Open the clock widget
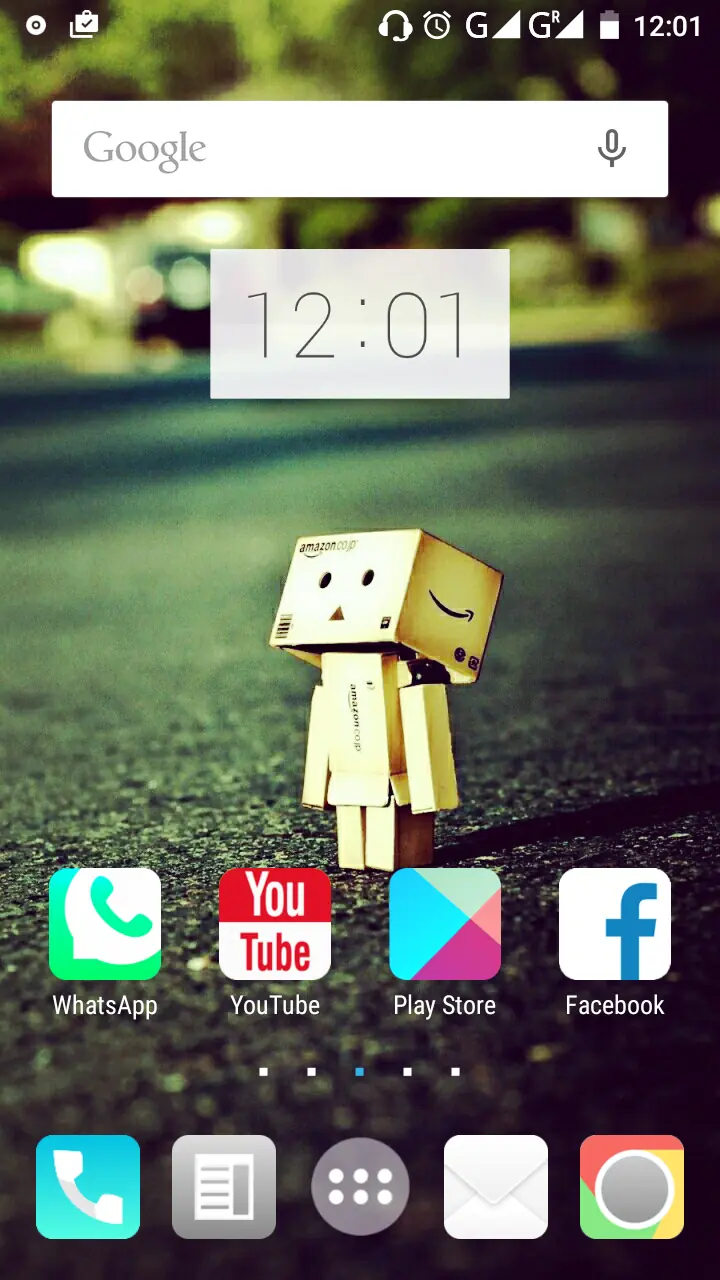Screen dimensions: 720x1280 point(360,324)
